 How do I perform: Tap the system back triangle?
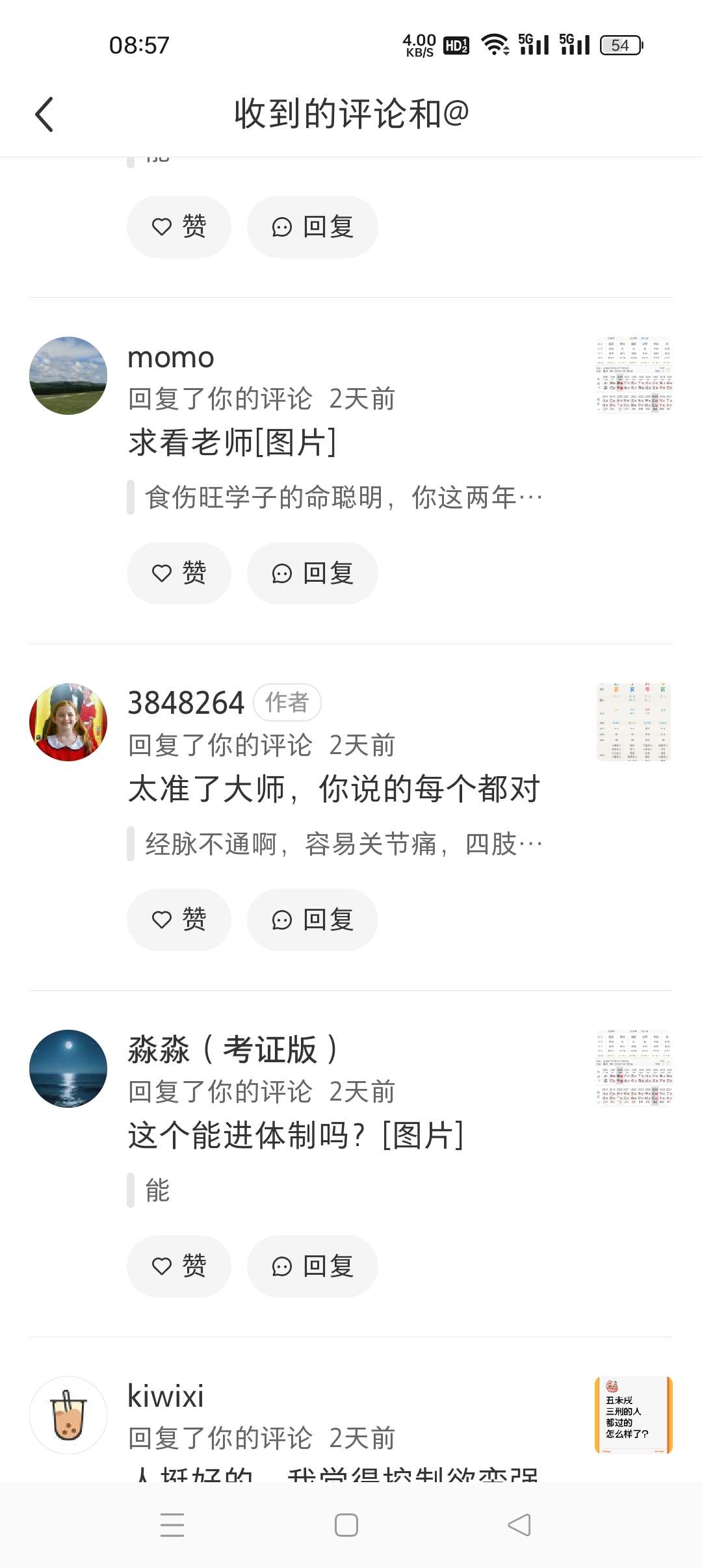click(519, 1524)
